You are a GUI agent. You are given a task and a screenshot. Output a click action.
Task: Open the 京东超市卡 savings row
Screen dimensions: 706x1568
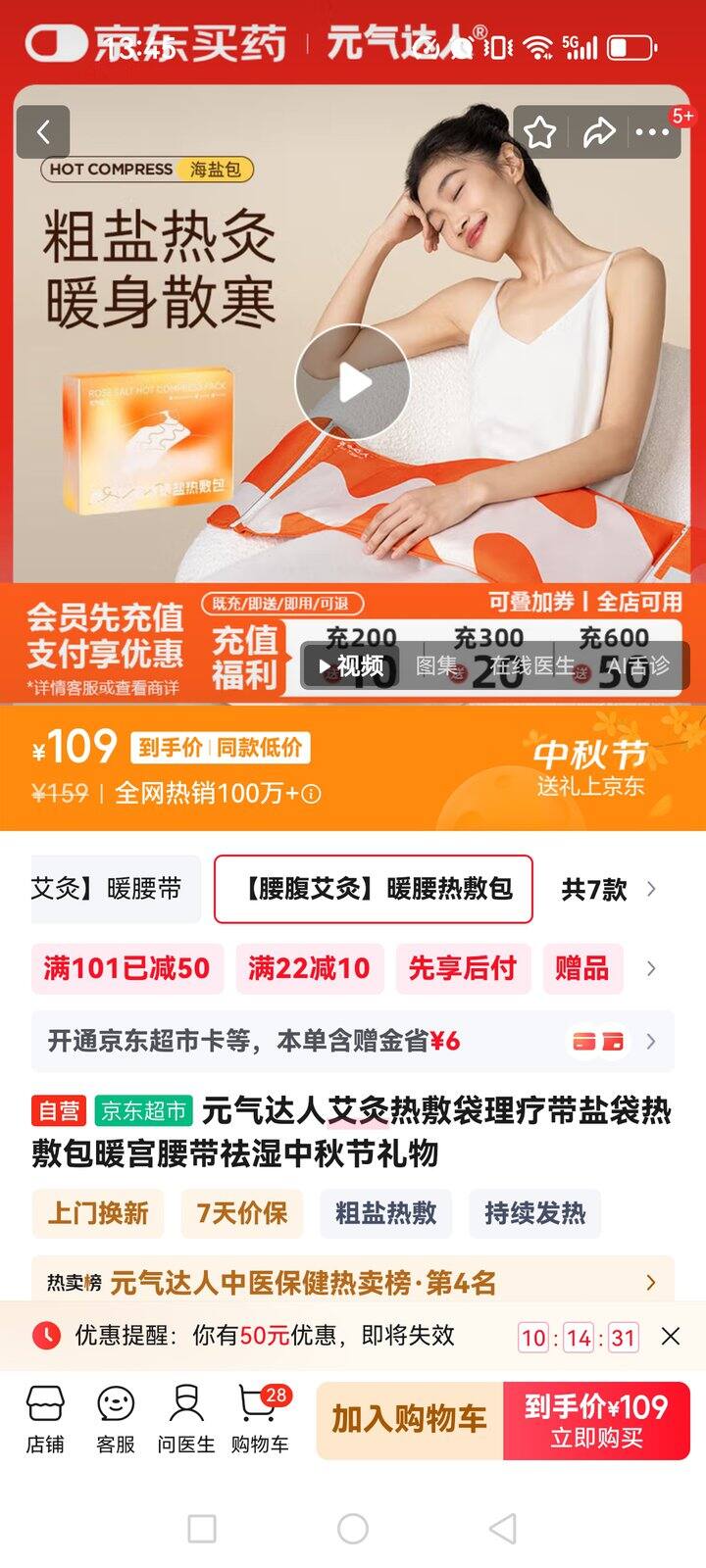353,1041
